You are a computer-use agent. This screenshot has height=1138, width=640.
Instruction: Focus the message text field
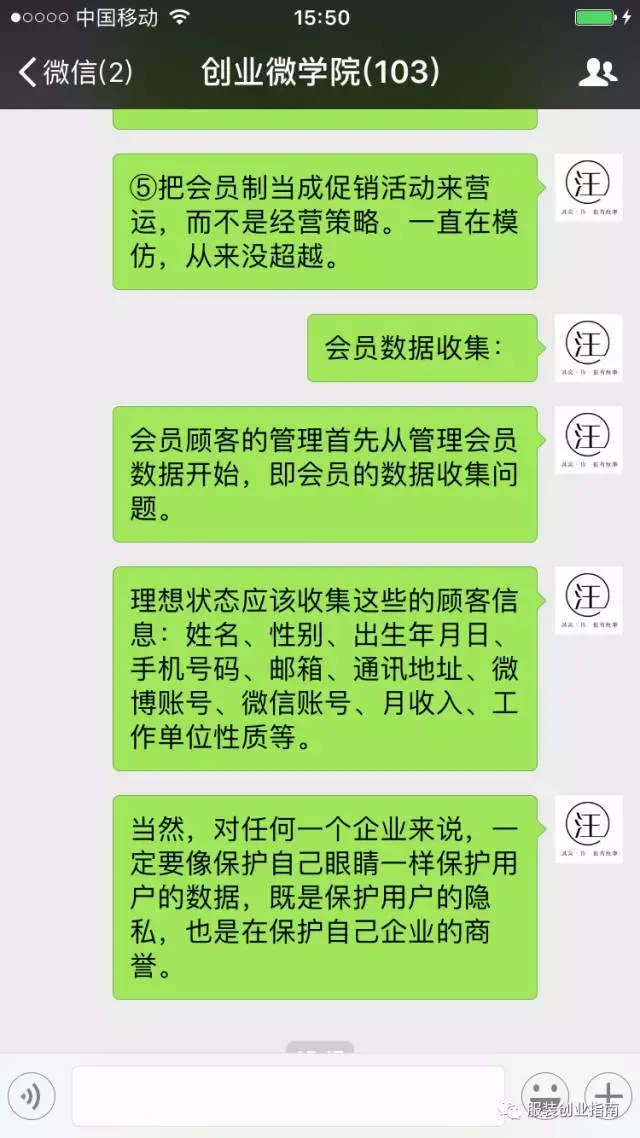[288, 1096]
